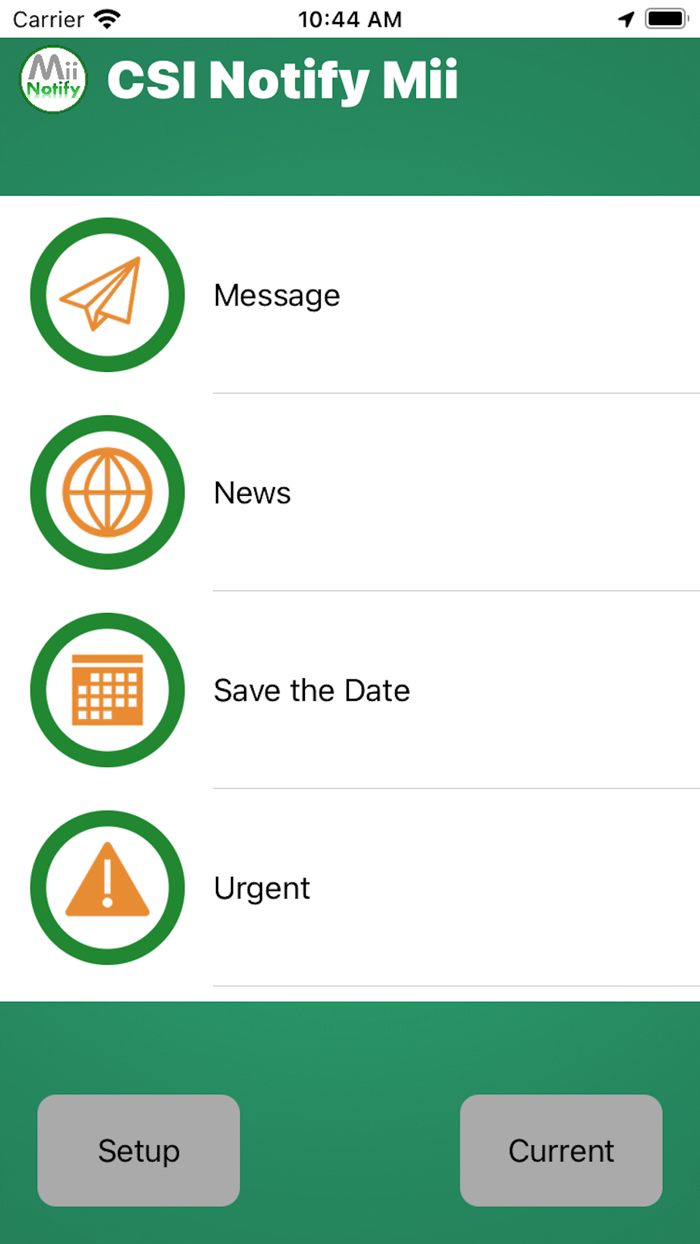This screenshot has height=1244, width=700.
Task: Tap the Setup button
Action: pos(139,1150)
